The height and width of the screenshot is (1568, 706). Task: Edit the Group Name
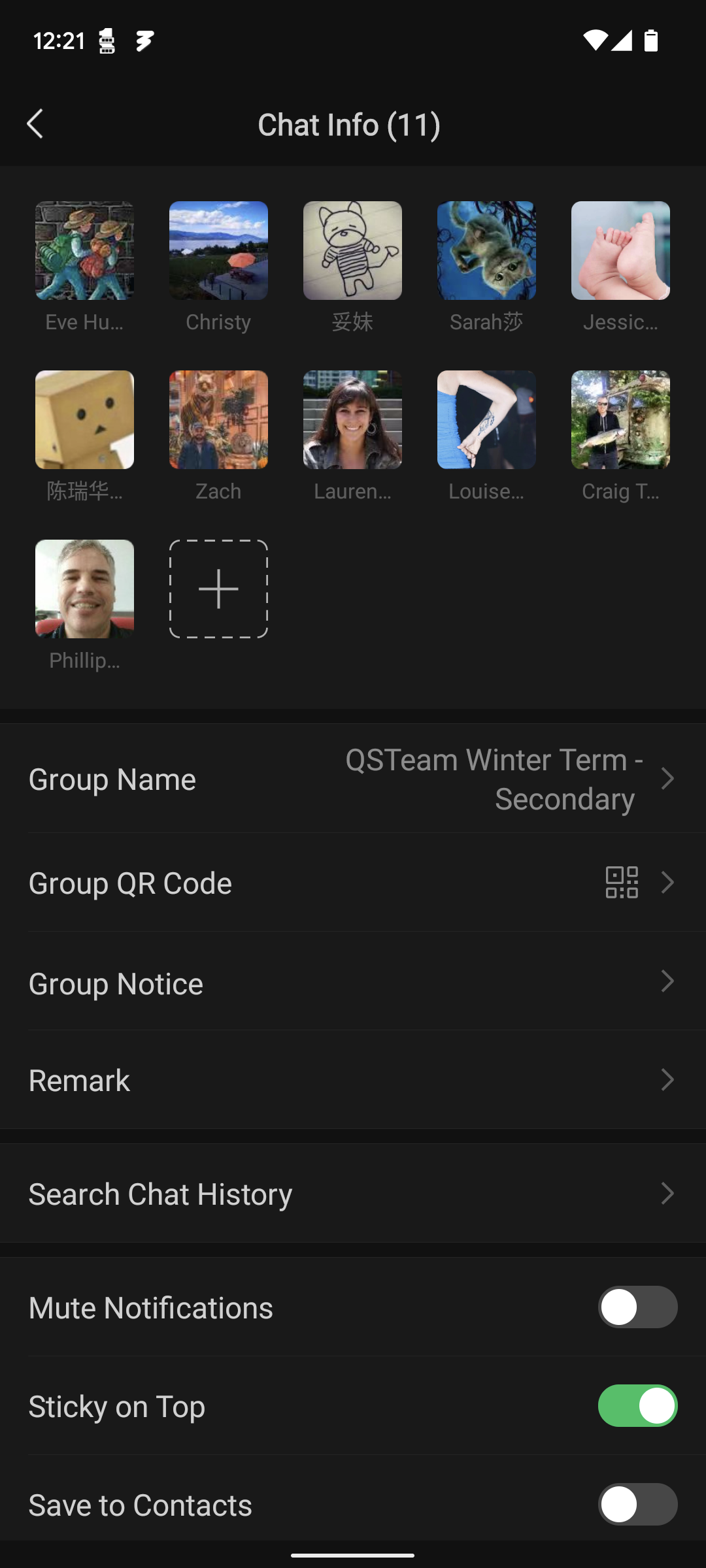(353, 779)
